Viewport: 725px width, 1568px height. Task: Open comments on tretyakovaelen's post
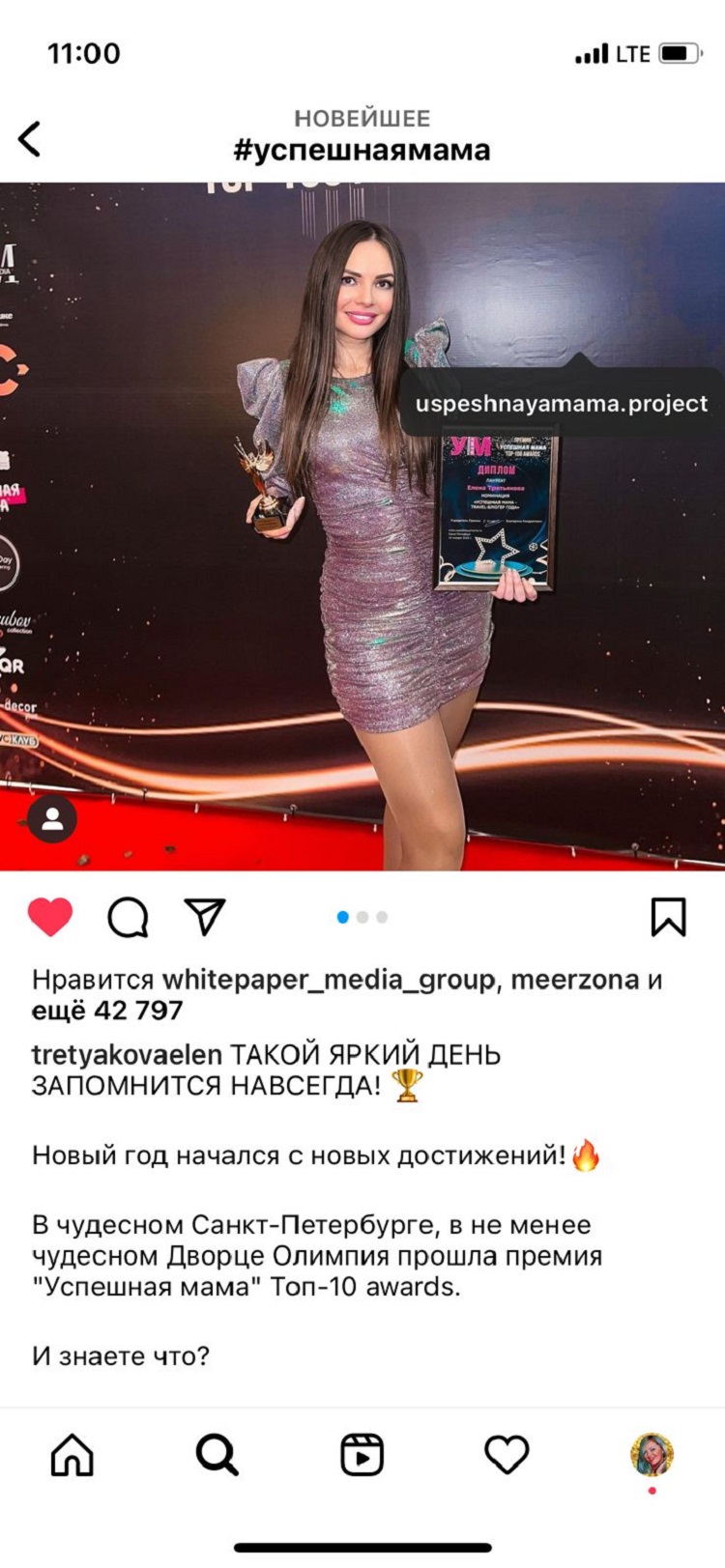point(128,917)
